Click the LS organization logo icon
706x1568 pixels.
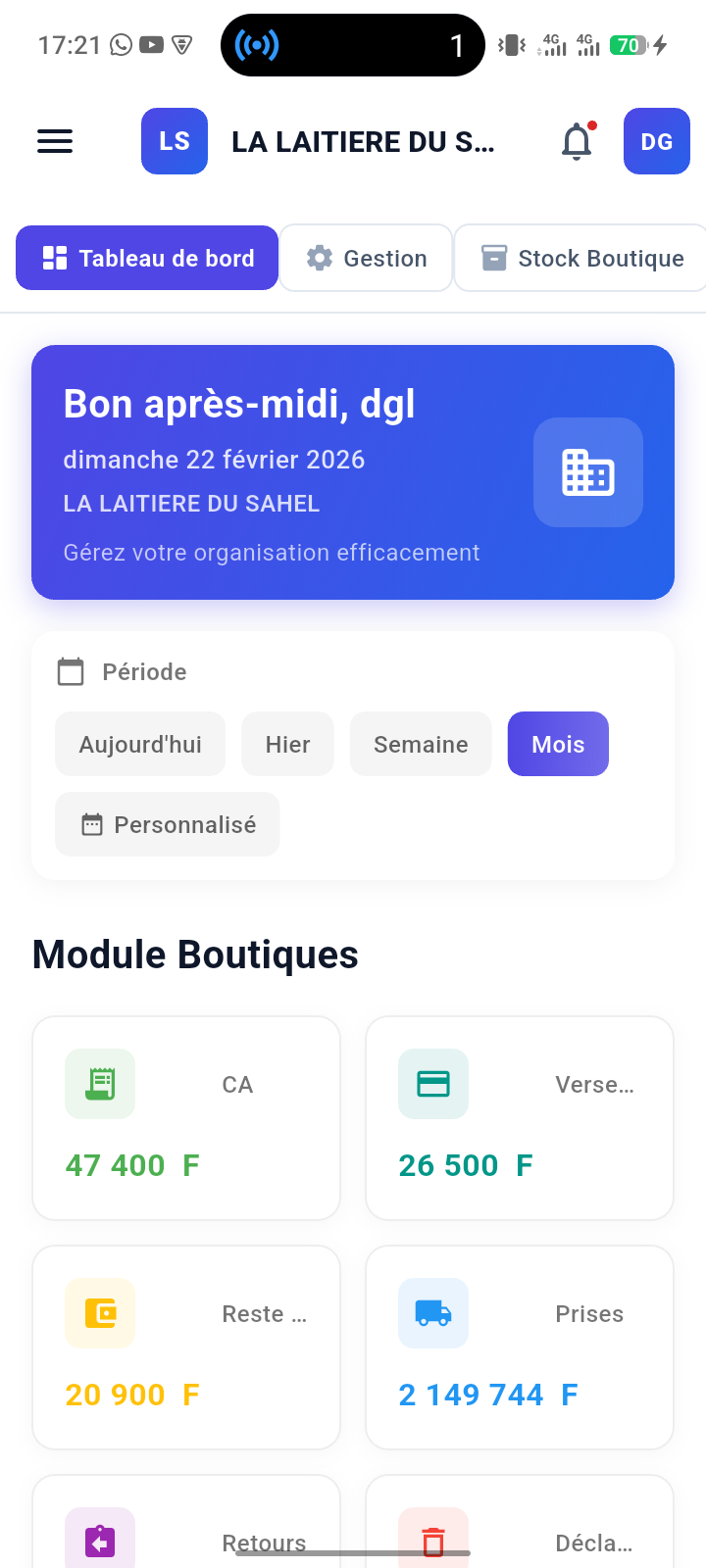pos(174,141)
